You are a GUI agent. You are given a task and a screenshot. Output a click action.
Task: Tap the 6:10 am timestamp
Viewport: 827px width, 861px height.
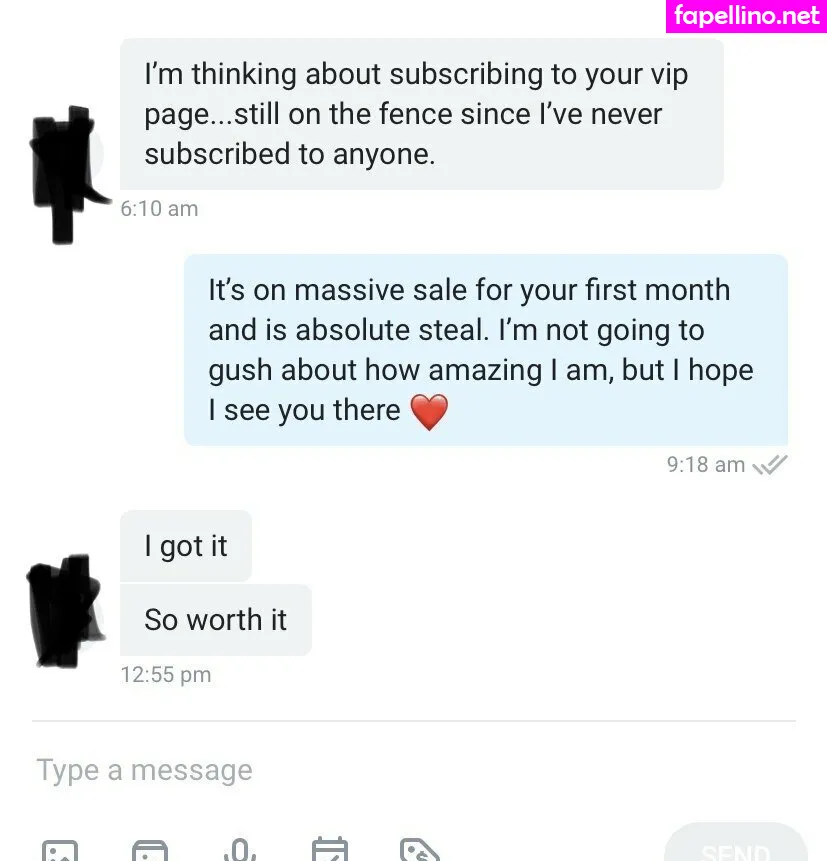point(159,209)
